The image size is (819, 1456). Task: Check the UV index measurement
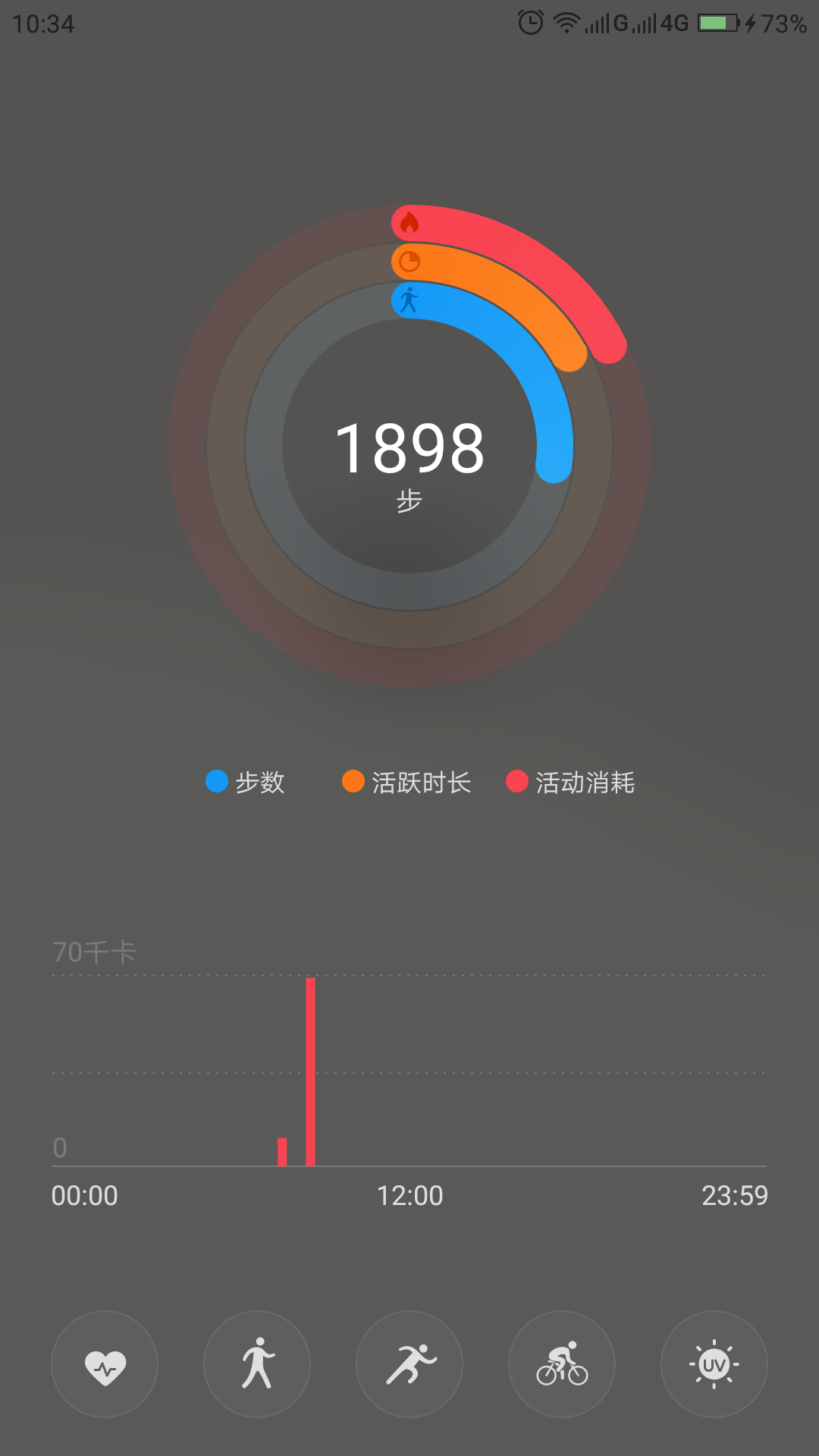(x=714, y=1364)
